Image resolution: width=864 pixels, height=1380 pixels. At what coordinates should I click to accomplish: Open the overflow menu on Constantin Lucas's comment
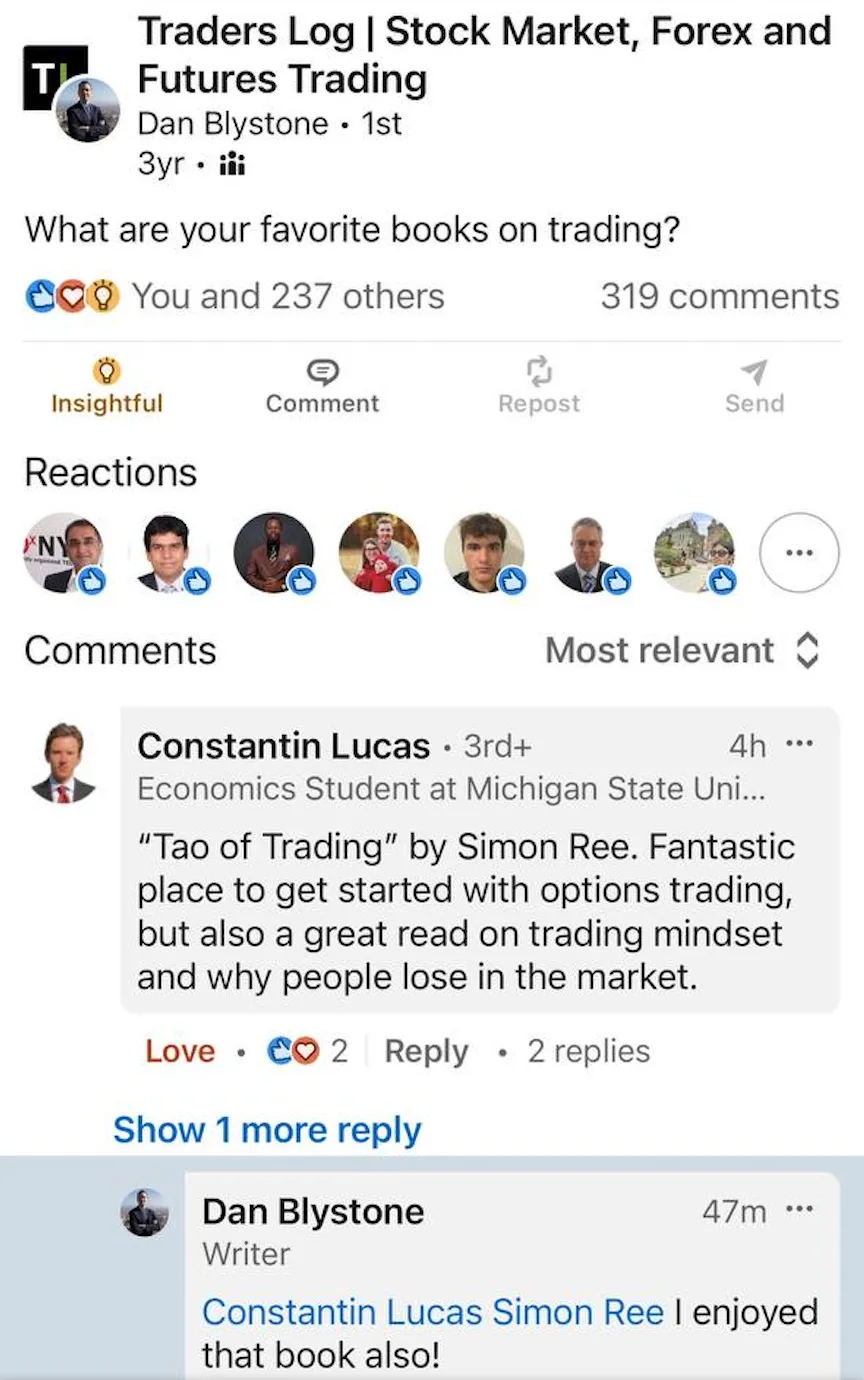coord(800,745)
